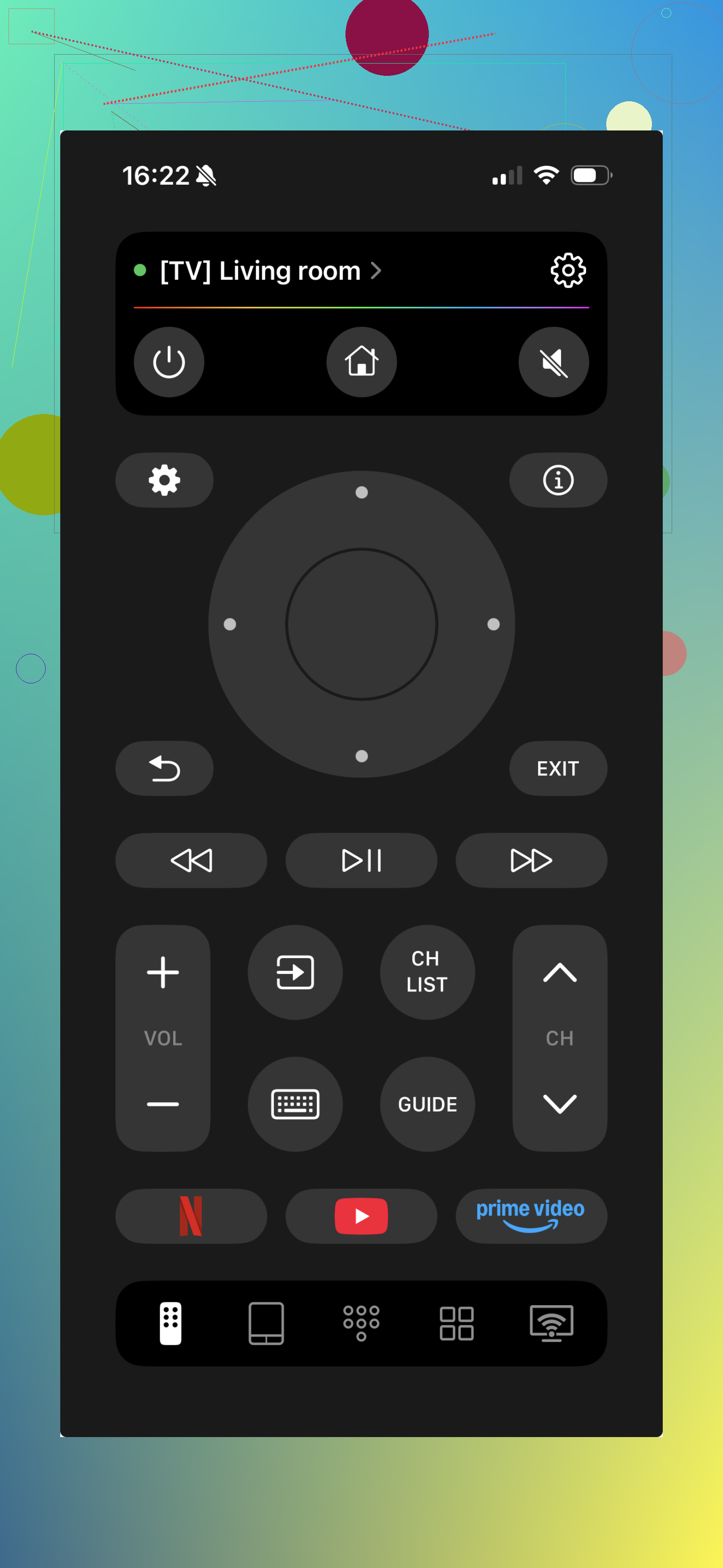Open app settings via the outlined gear
The image size is (723, 1568).
coord(567,270)
